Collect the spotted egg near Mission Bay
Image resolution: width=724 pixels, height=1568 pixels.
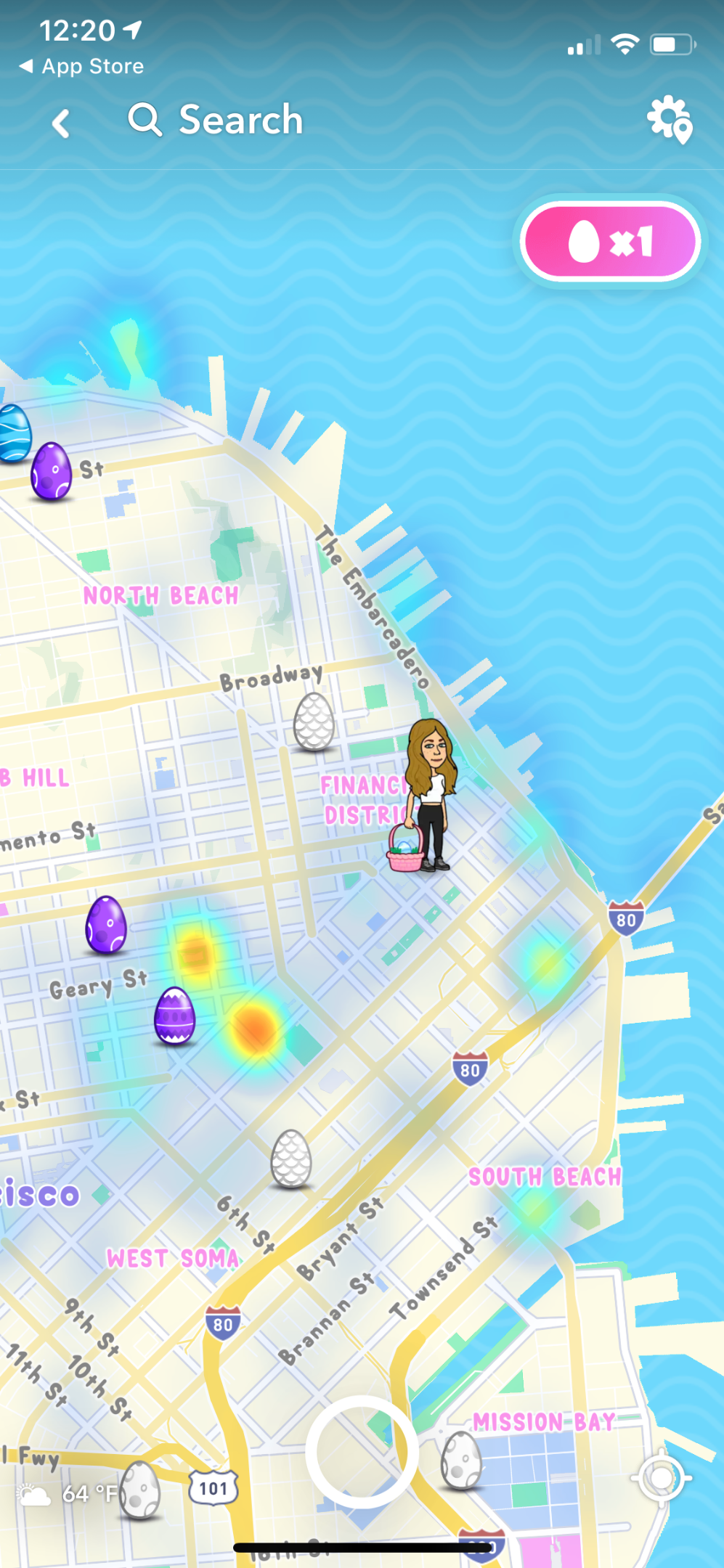point(461,1459)
